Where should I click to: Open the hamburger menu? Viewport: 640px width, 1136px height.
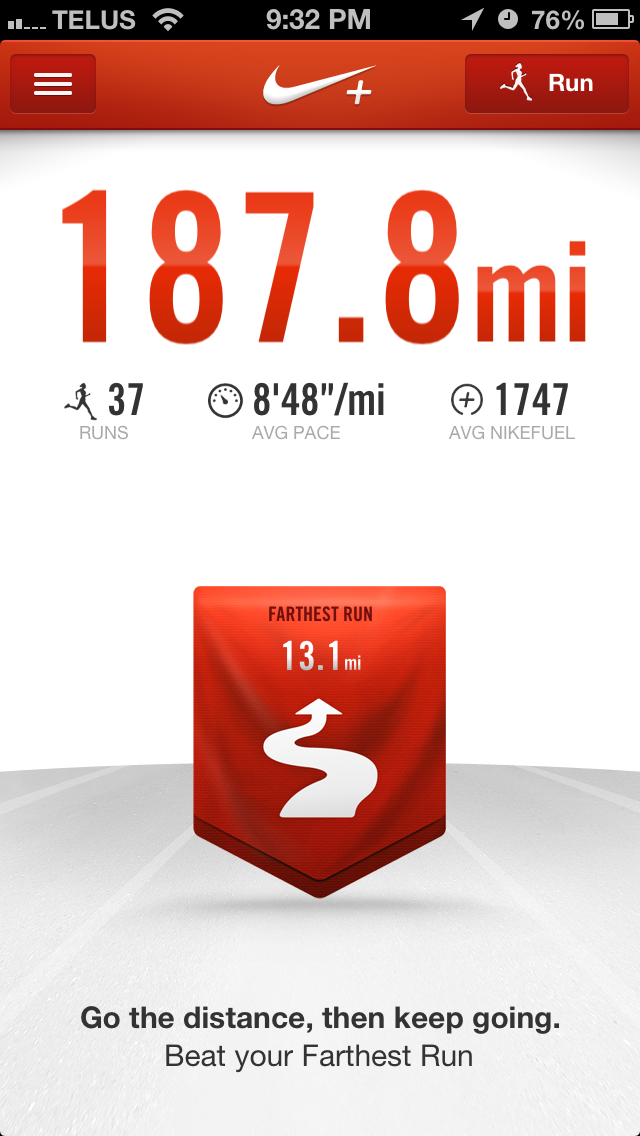[53, 83]
